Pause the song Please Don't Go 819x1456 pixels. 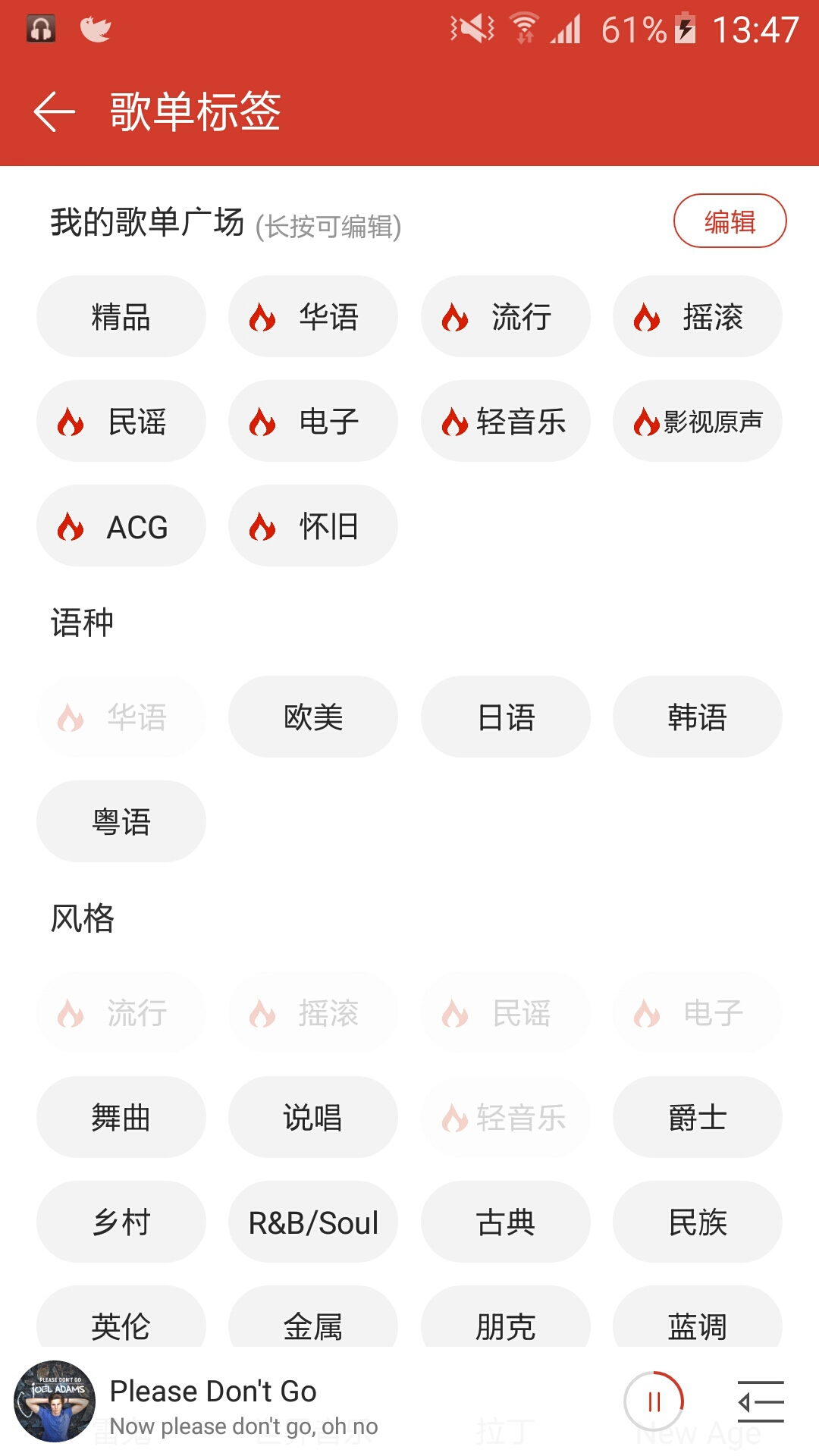654,1401
